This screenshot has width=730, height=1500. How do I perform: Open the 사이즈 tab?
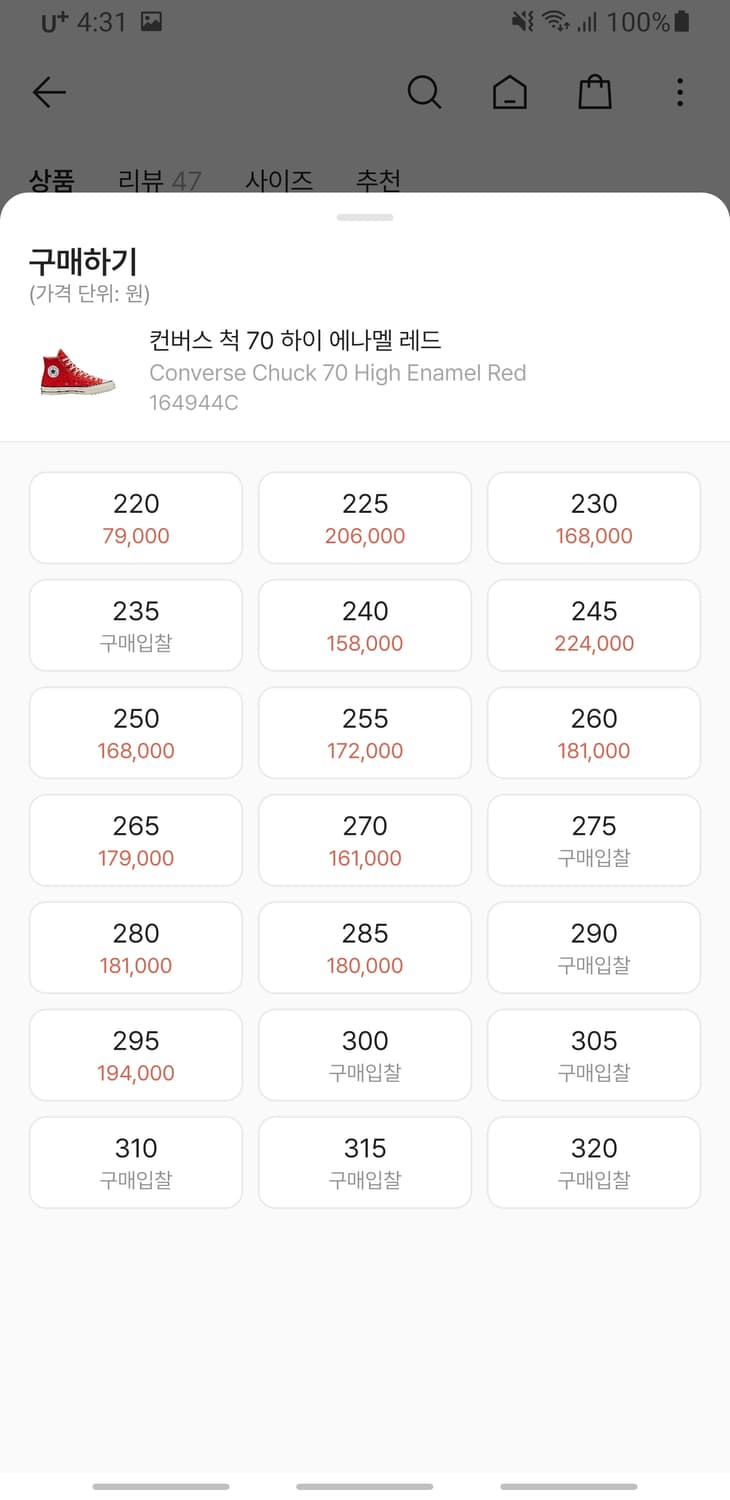tap(280, 181)
